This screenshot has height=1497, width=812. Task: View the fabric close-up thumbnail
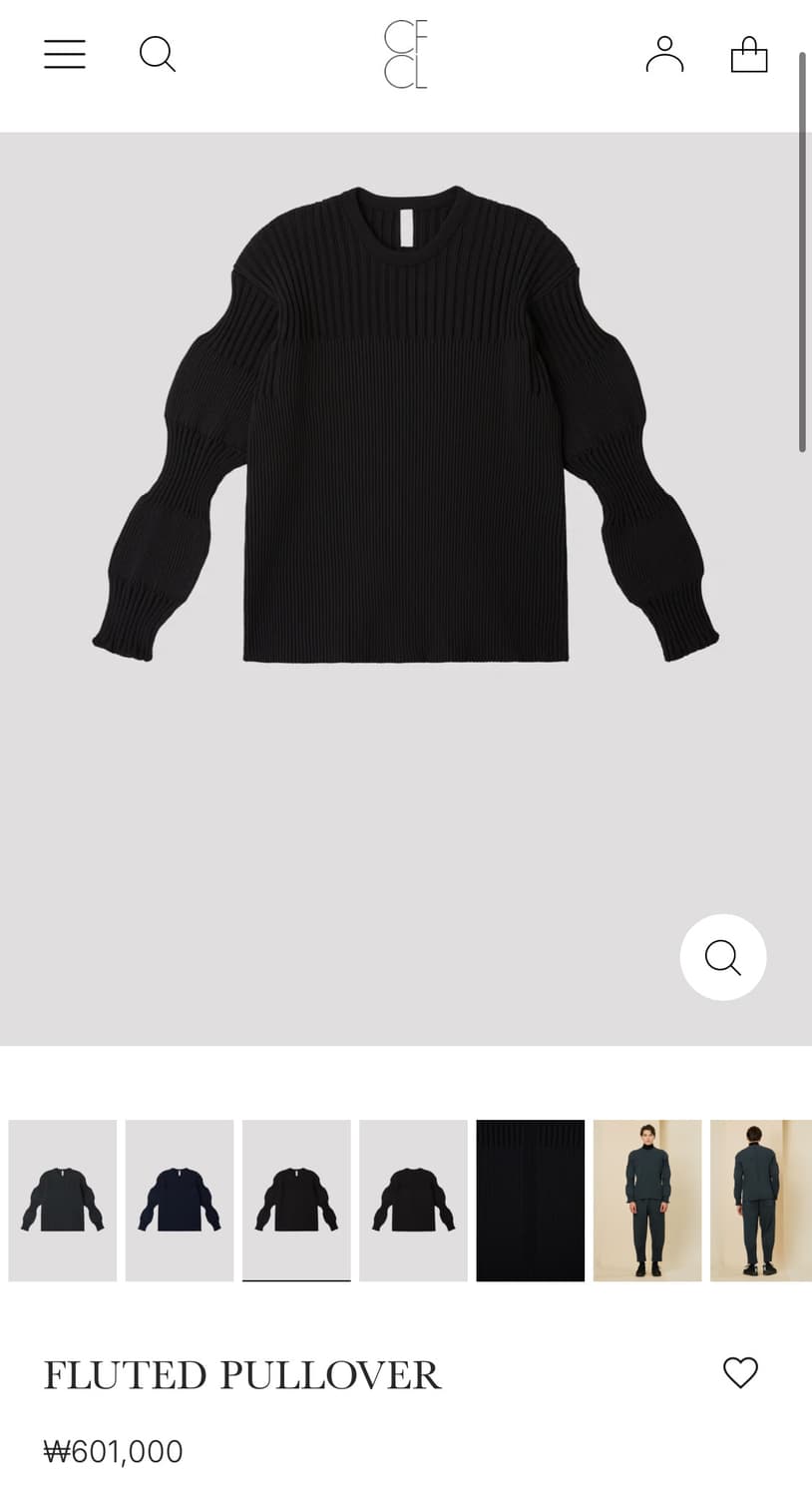click(531, 1201)
